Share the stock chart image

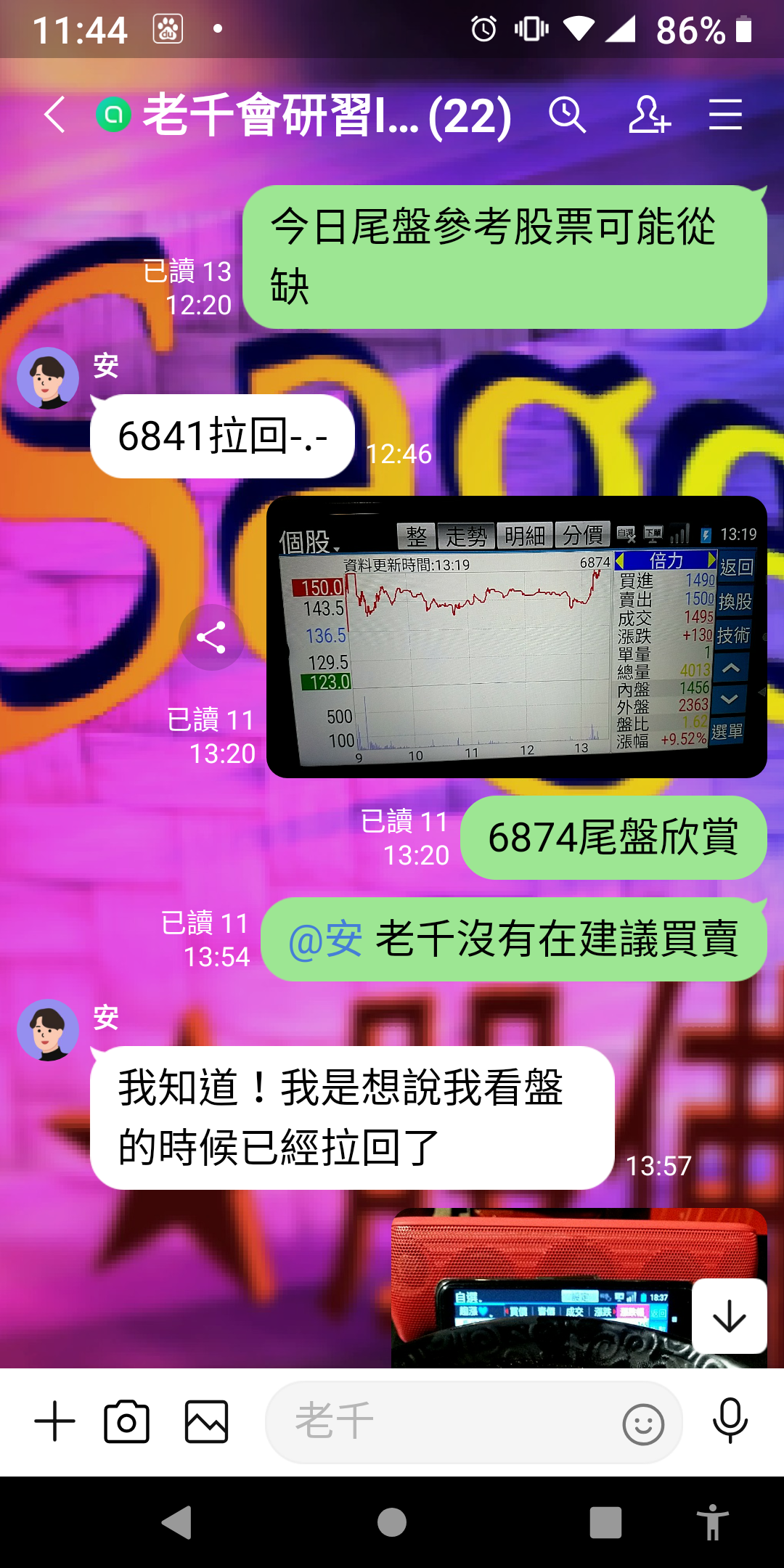[211, 637]
